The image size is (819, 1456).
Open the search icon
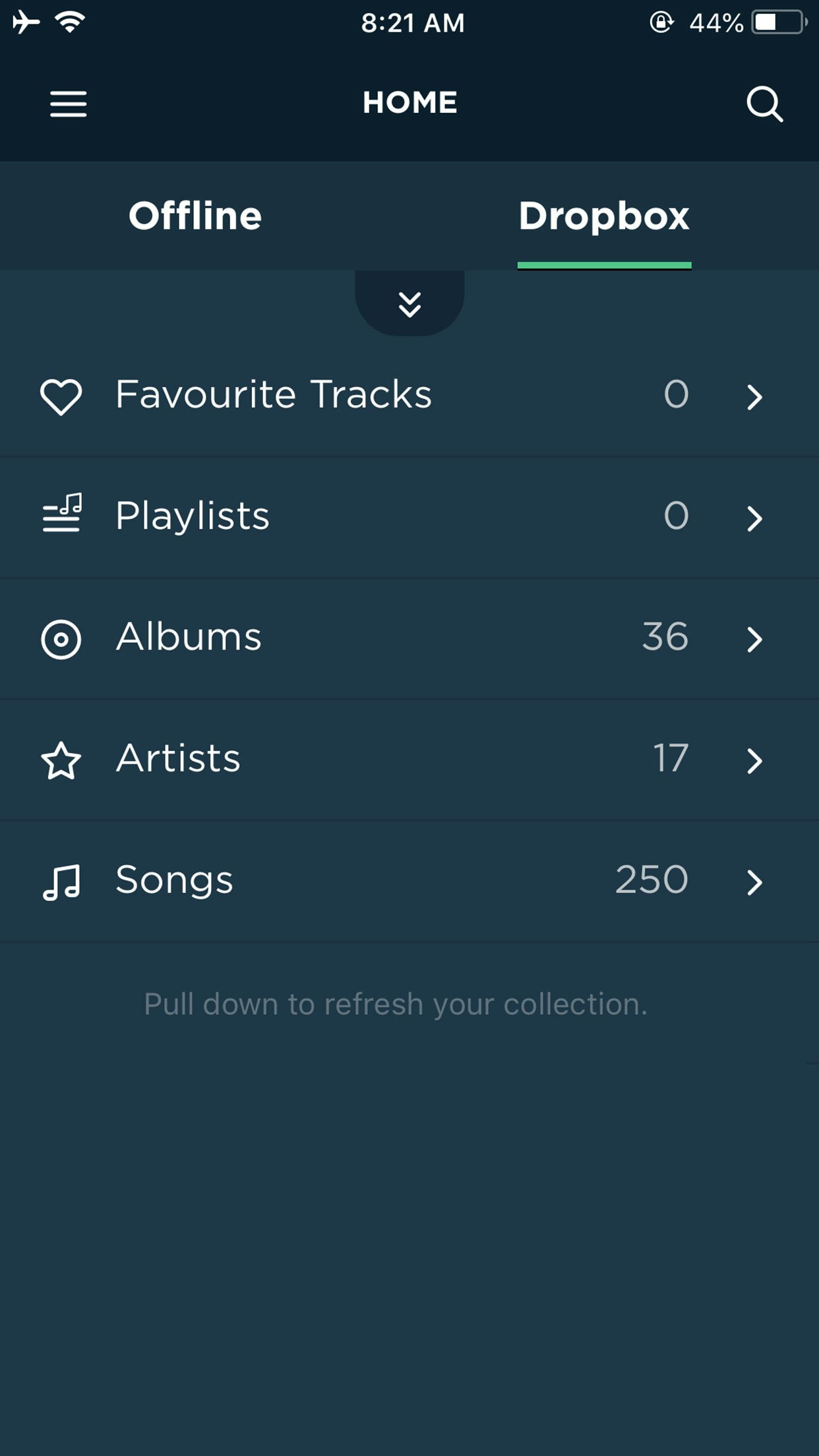point(764,104)
